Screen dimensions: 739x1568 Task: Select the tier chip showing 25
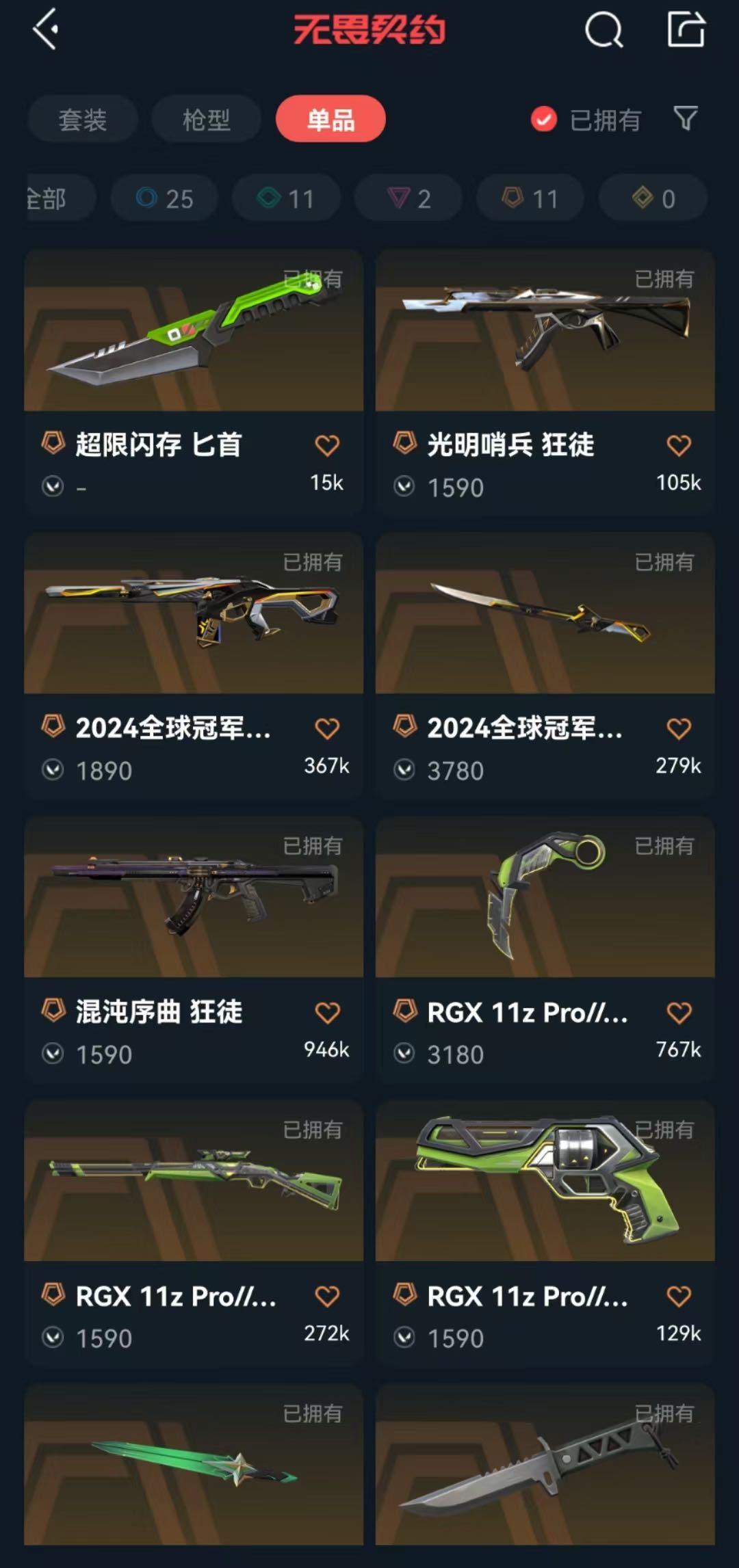164,198
